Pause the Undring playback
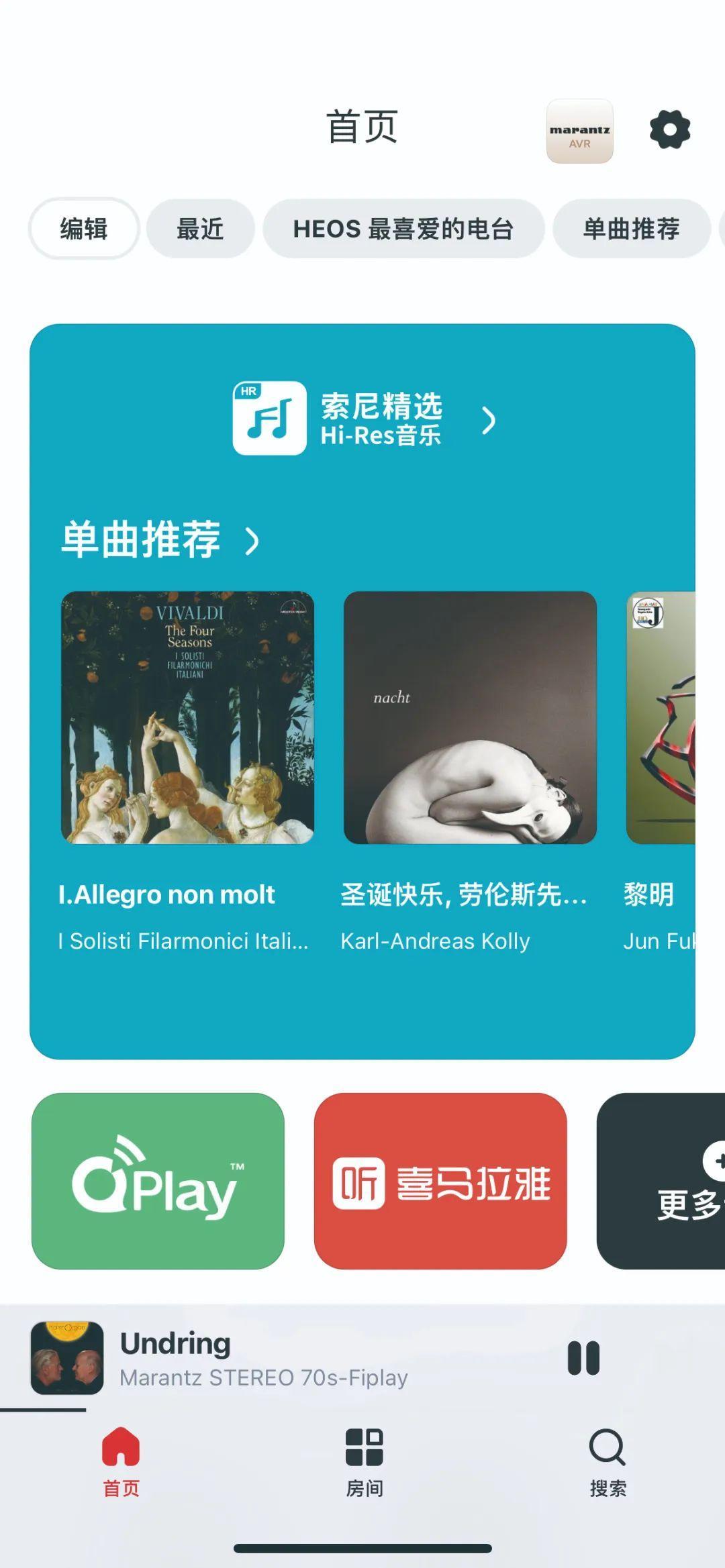 pos(583,1359)
